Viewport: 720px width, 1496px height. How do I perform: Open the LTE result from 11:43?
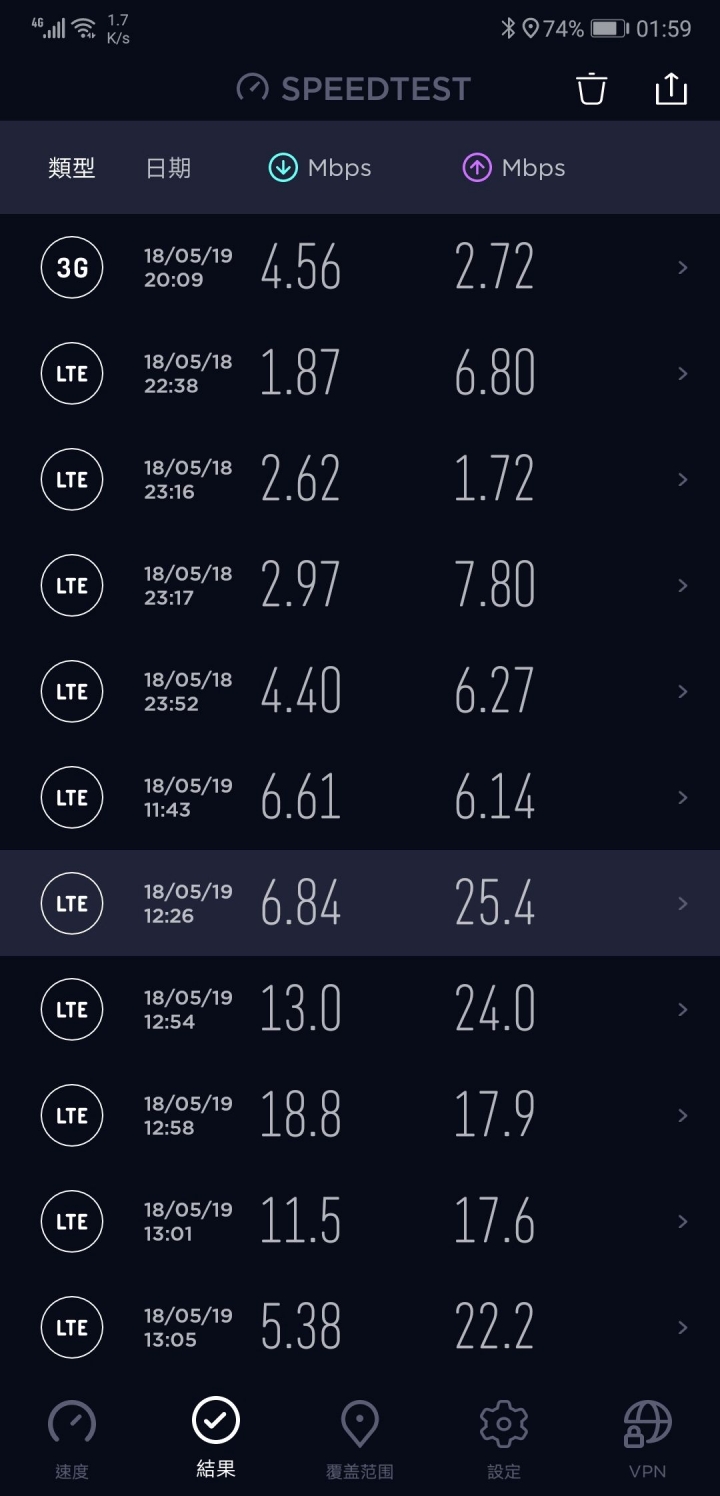pos(360,797)
